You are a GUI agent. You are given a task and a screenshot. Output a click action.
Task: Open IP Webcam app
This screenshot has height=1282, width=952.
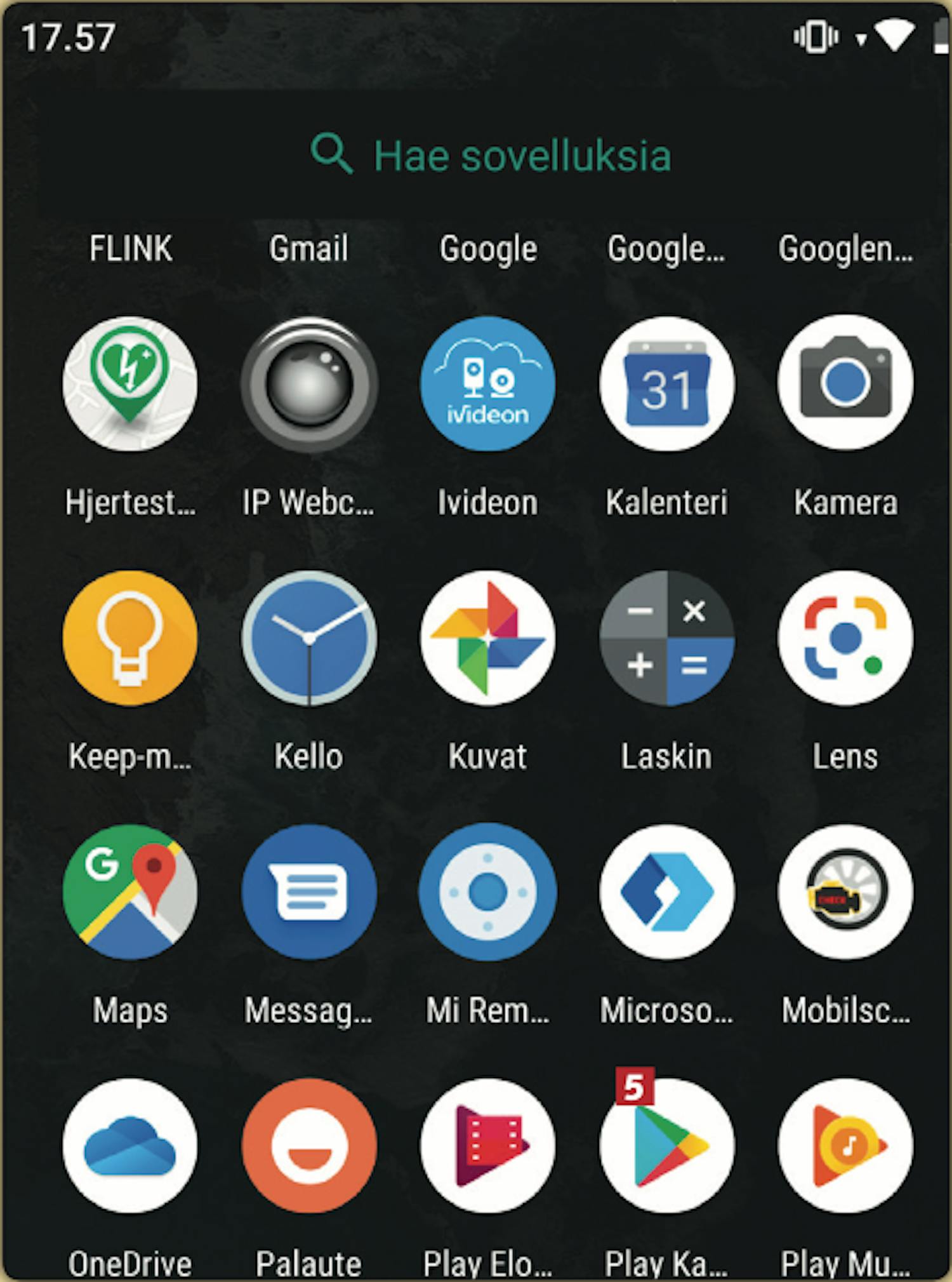coord(309,384)
